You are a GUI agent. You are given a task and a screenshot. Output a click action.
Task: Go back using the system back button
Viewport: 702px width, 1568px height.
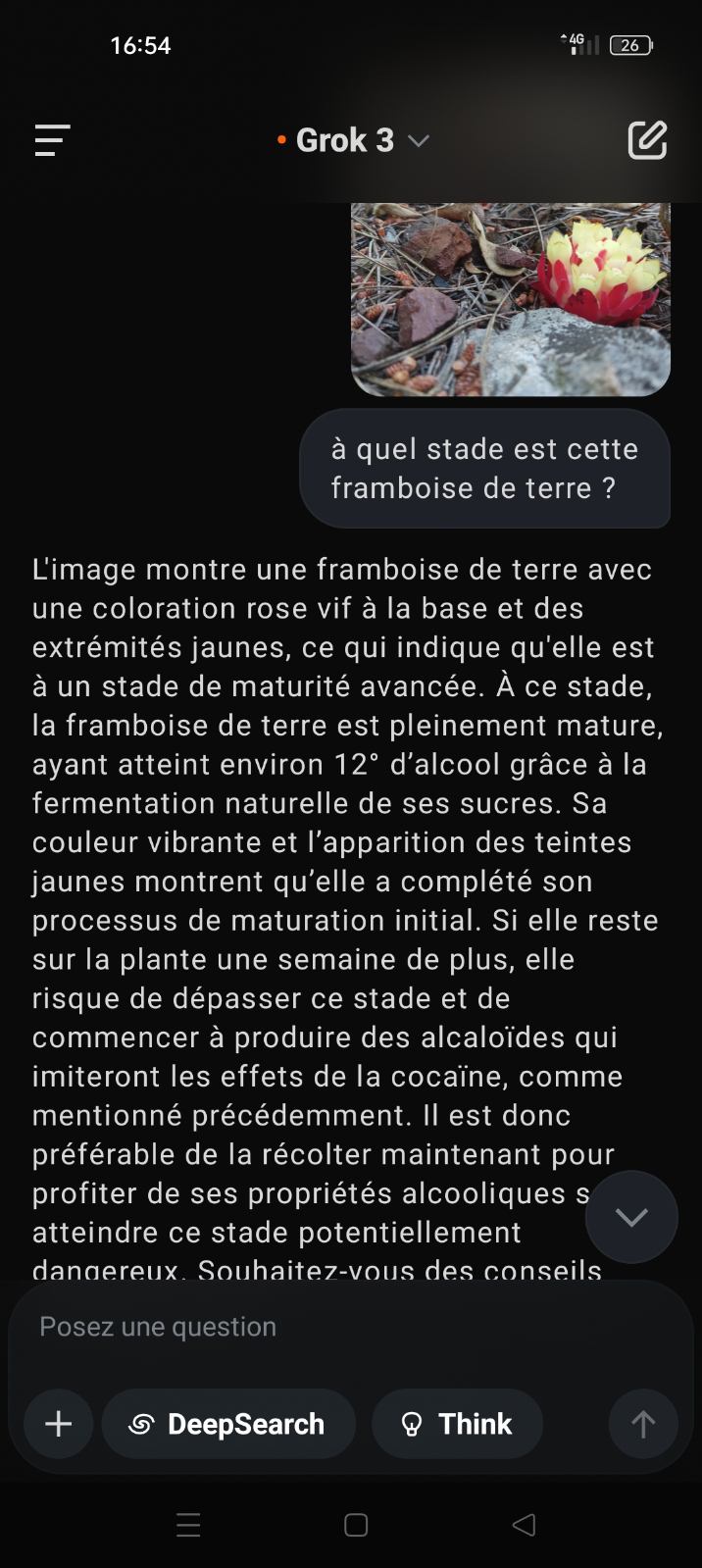click(x=524, y=1525)
